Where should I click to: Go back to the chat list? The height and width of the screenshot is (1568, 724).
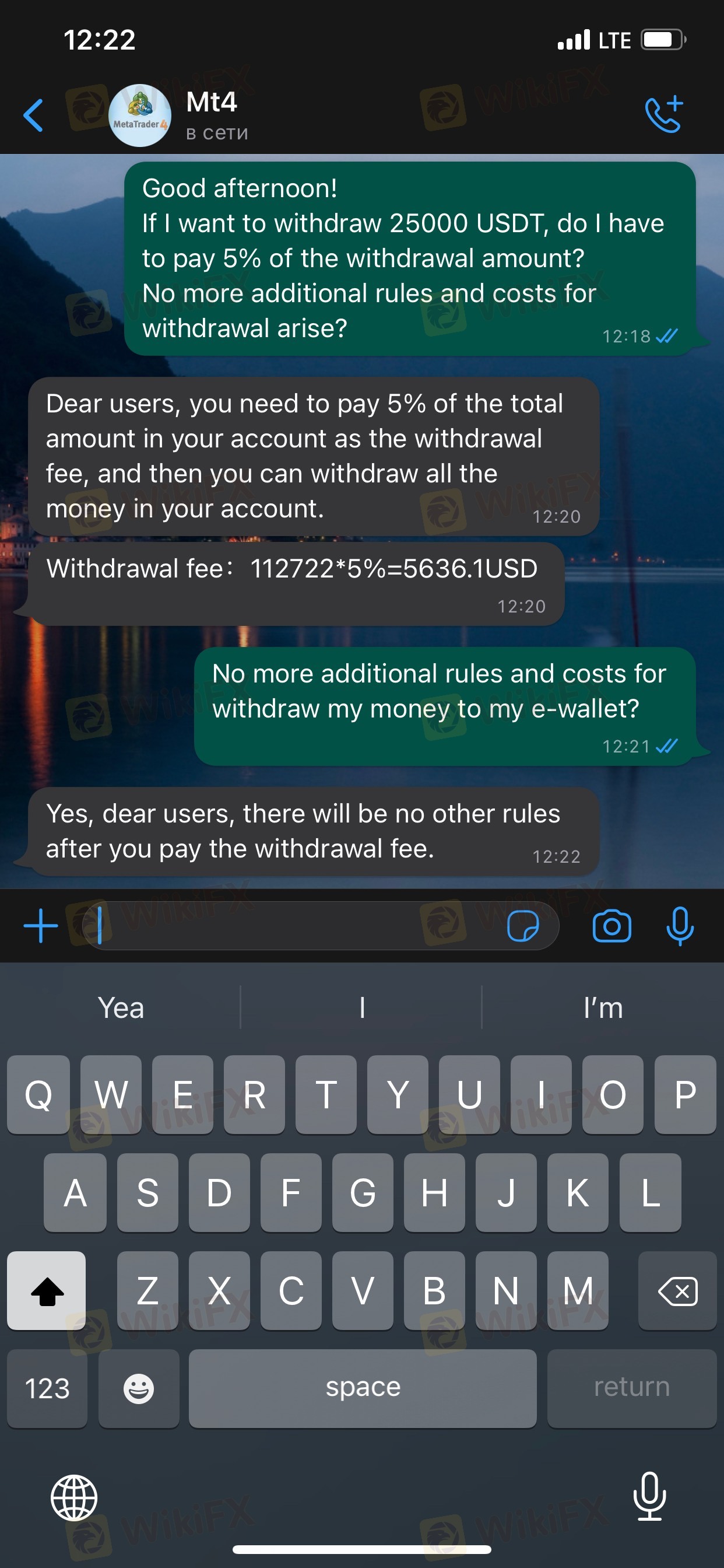[33, 116]
